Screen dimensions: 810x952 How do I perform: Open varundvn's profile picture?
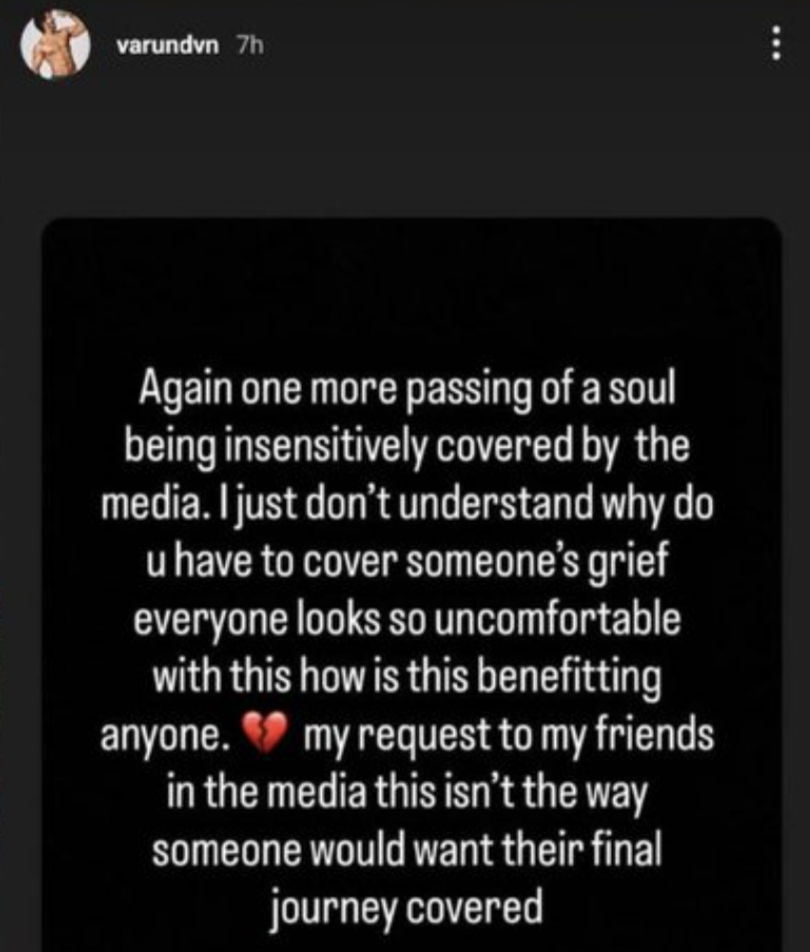[57, 46]
